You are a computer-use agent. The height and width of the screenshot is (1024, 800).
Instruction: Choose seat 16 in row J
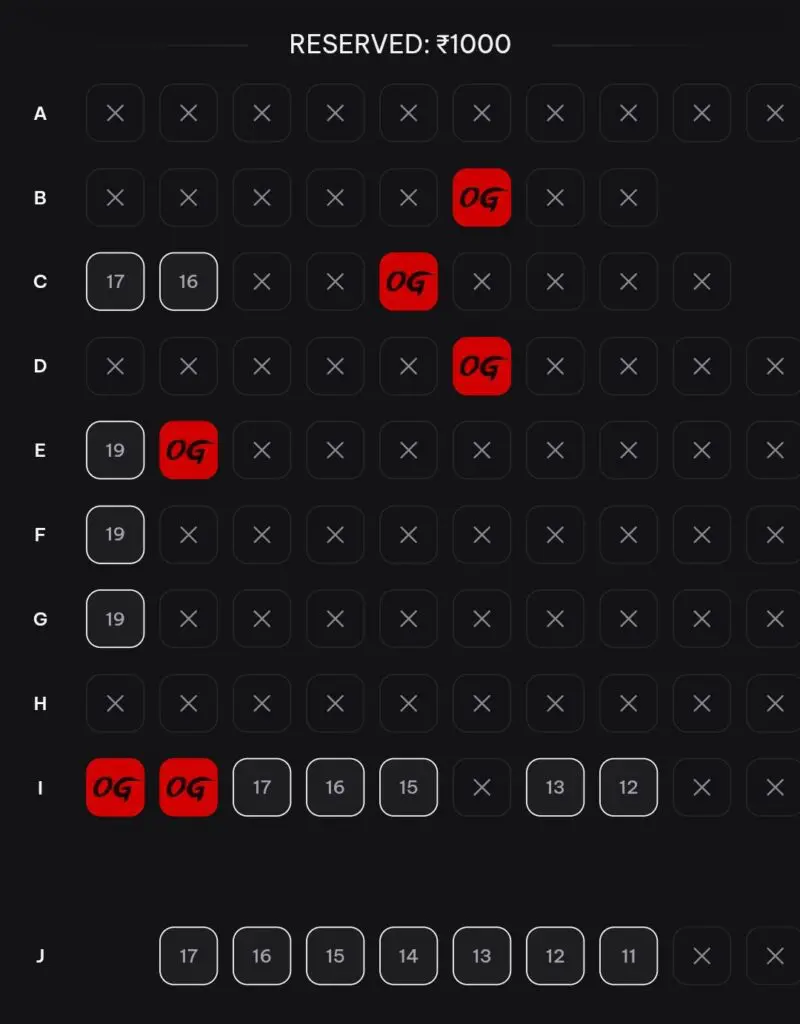coord(262,956)
